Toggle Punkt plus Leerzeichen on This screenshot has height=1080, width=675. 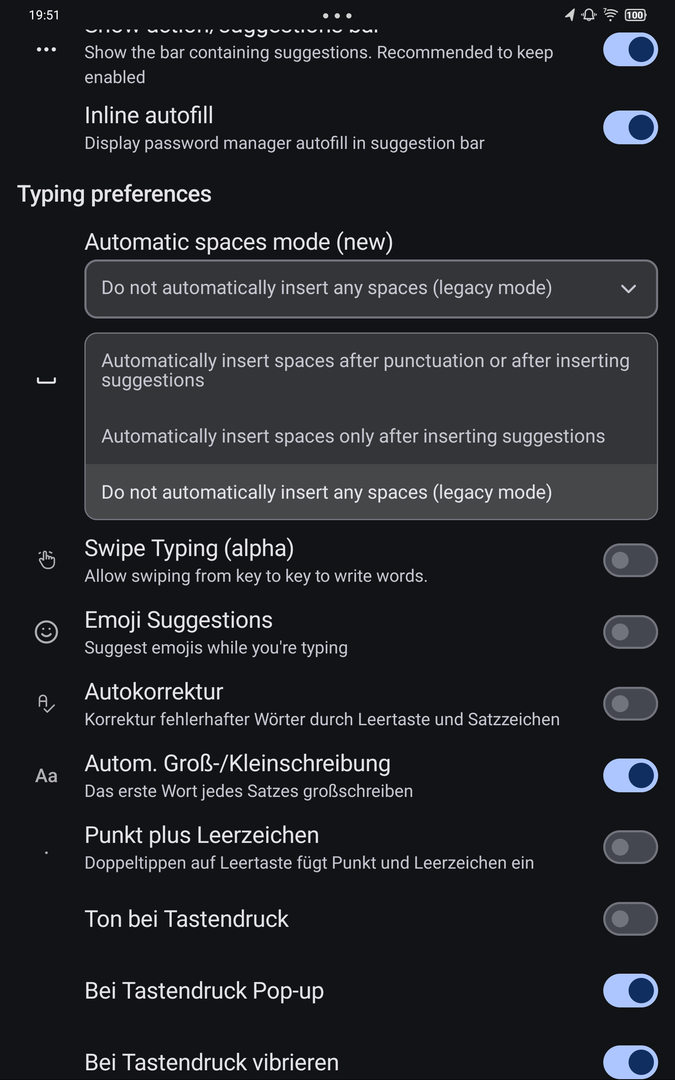[x=630, y=847]
